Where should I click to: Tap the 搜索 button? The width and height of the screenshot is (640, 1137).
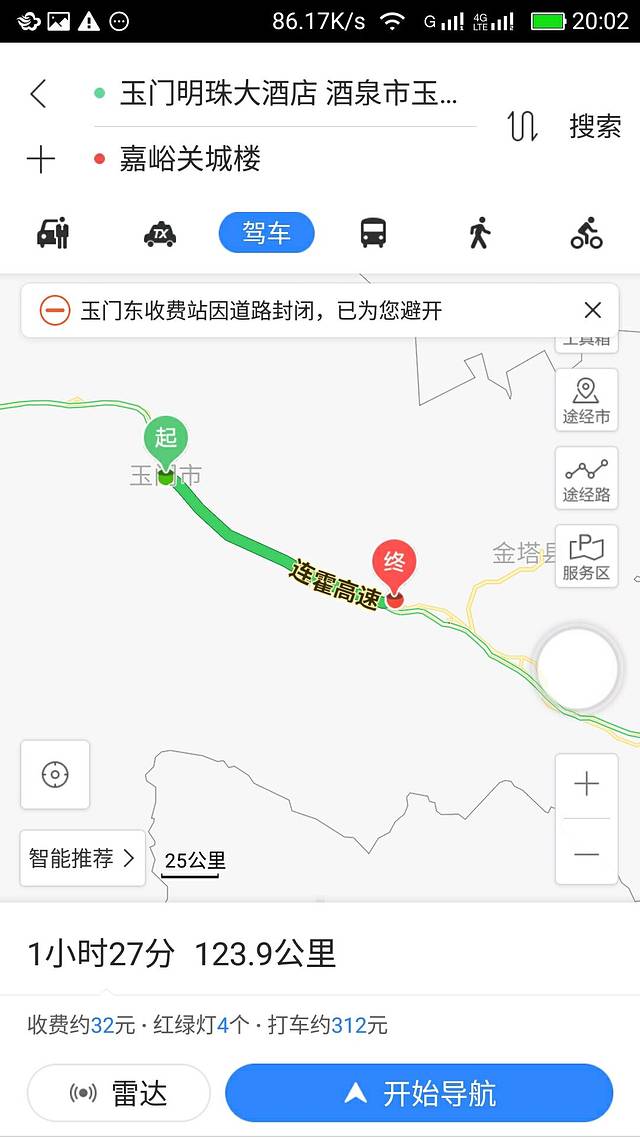coord(595,127)
